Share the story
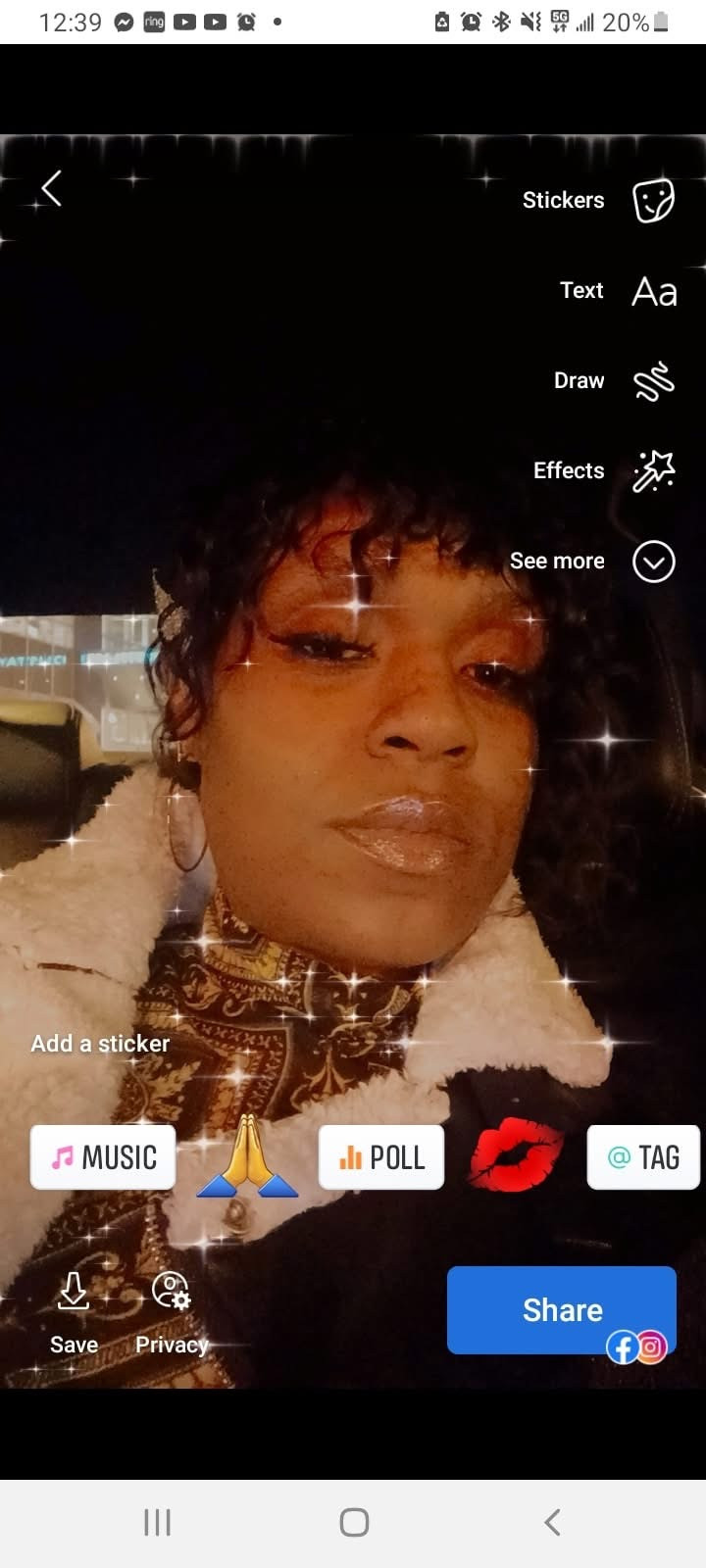 tap(561, 1309)
